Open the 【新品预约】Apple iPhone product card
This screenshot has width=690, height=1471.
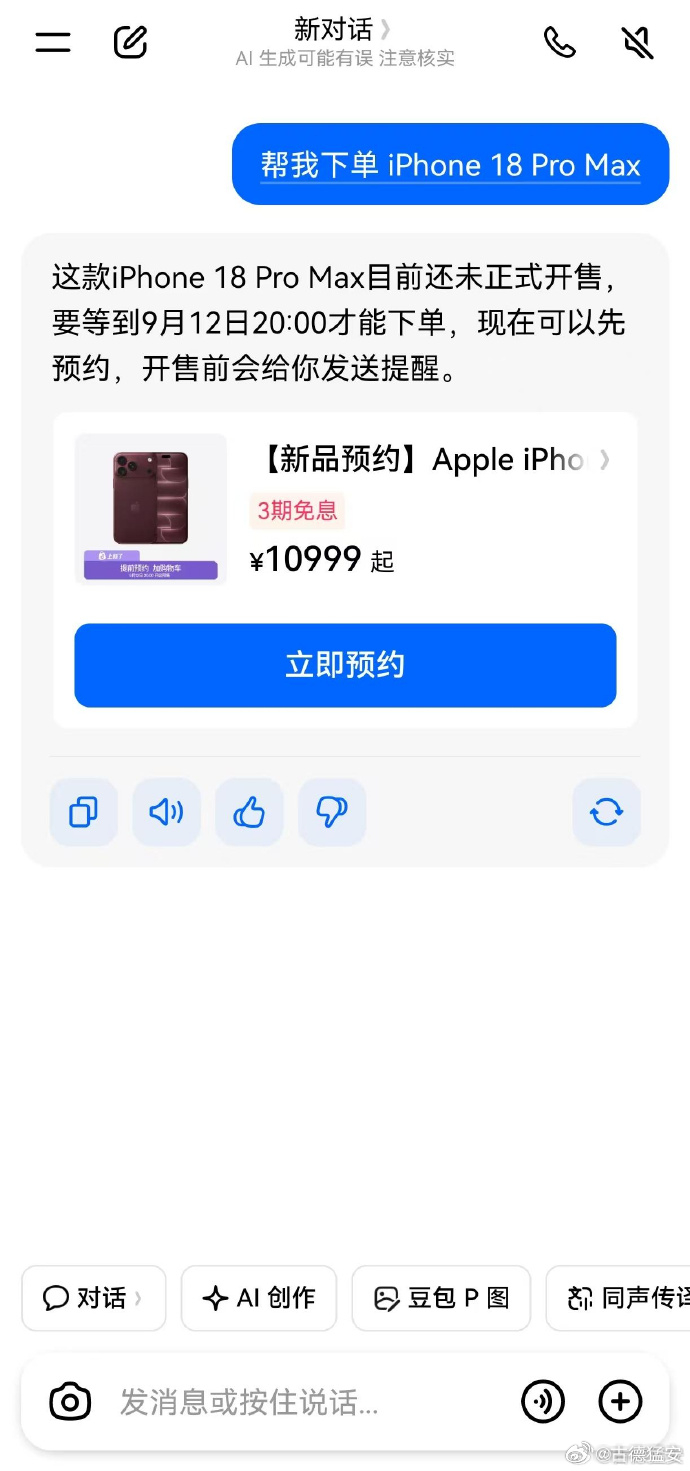pos(345,509)
